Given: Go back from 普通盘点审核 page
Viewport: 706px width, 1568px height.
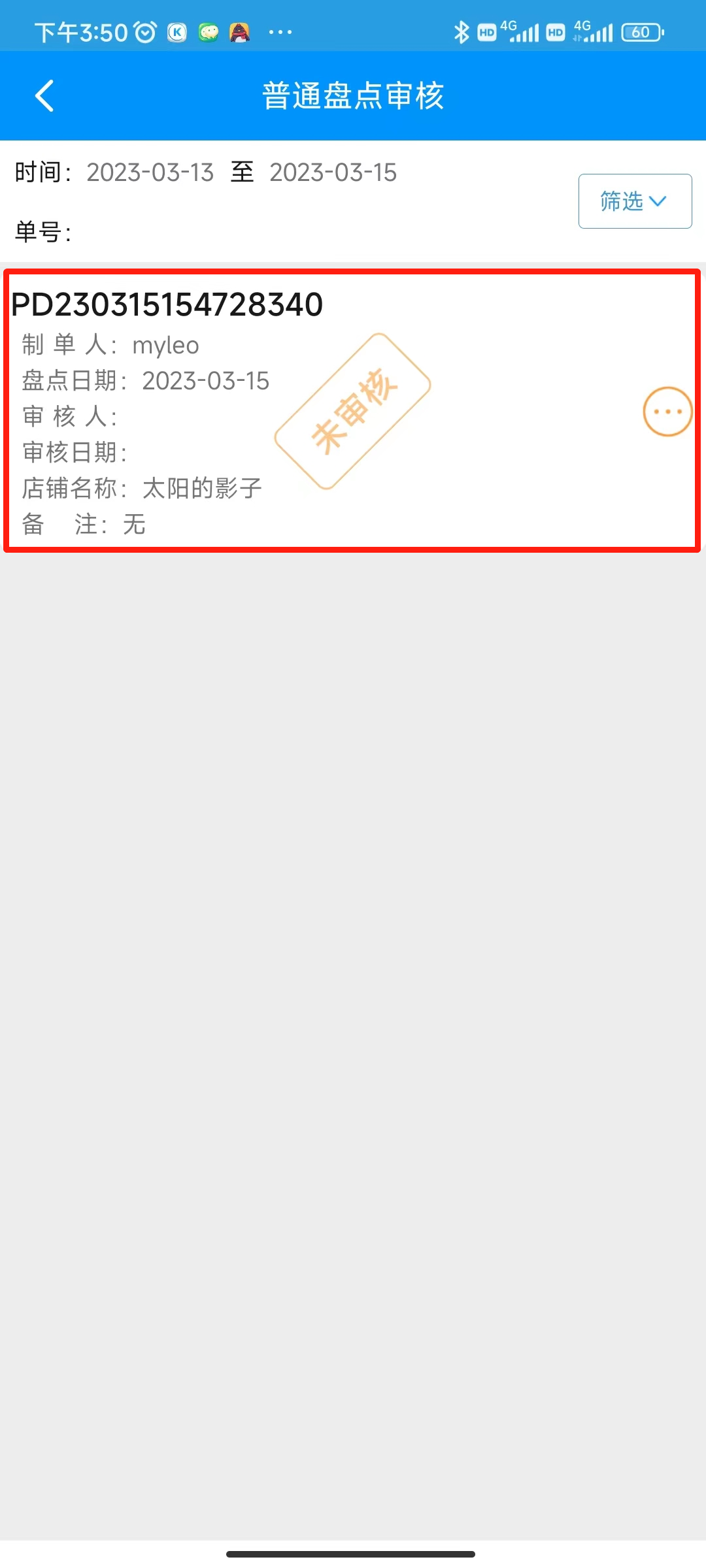Looking at the screenshot, I should coord(44,96).
